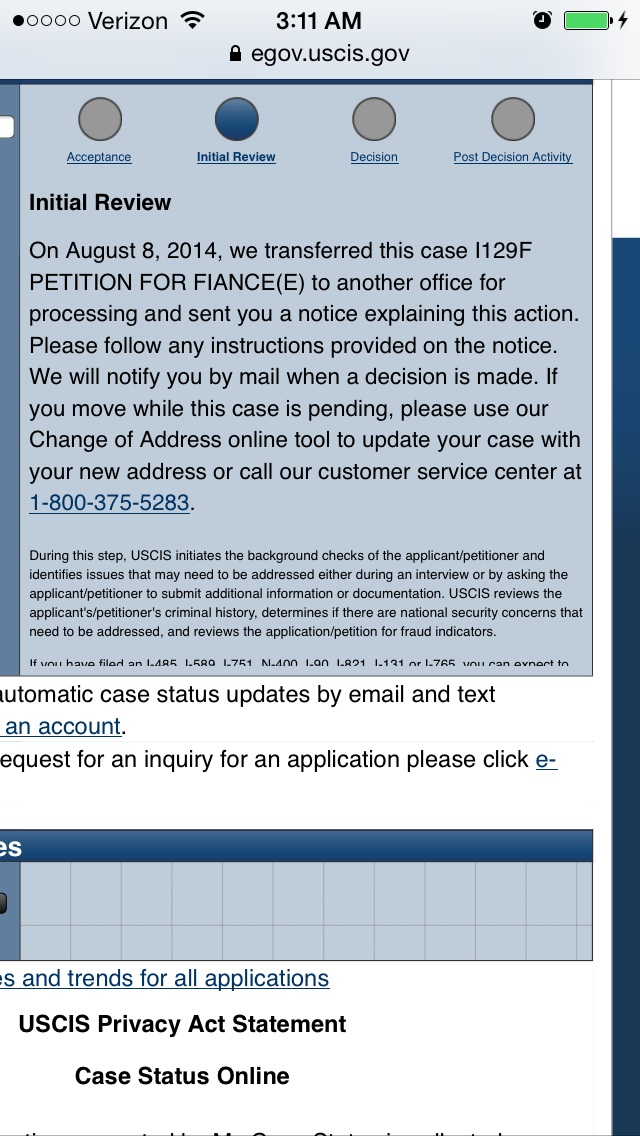Call customer service at 1-800-375-5283
Viewport: 640px width, 1136px height.
point(109,503)
